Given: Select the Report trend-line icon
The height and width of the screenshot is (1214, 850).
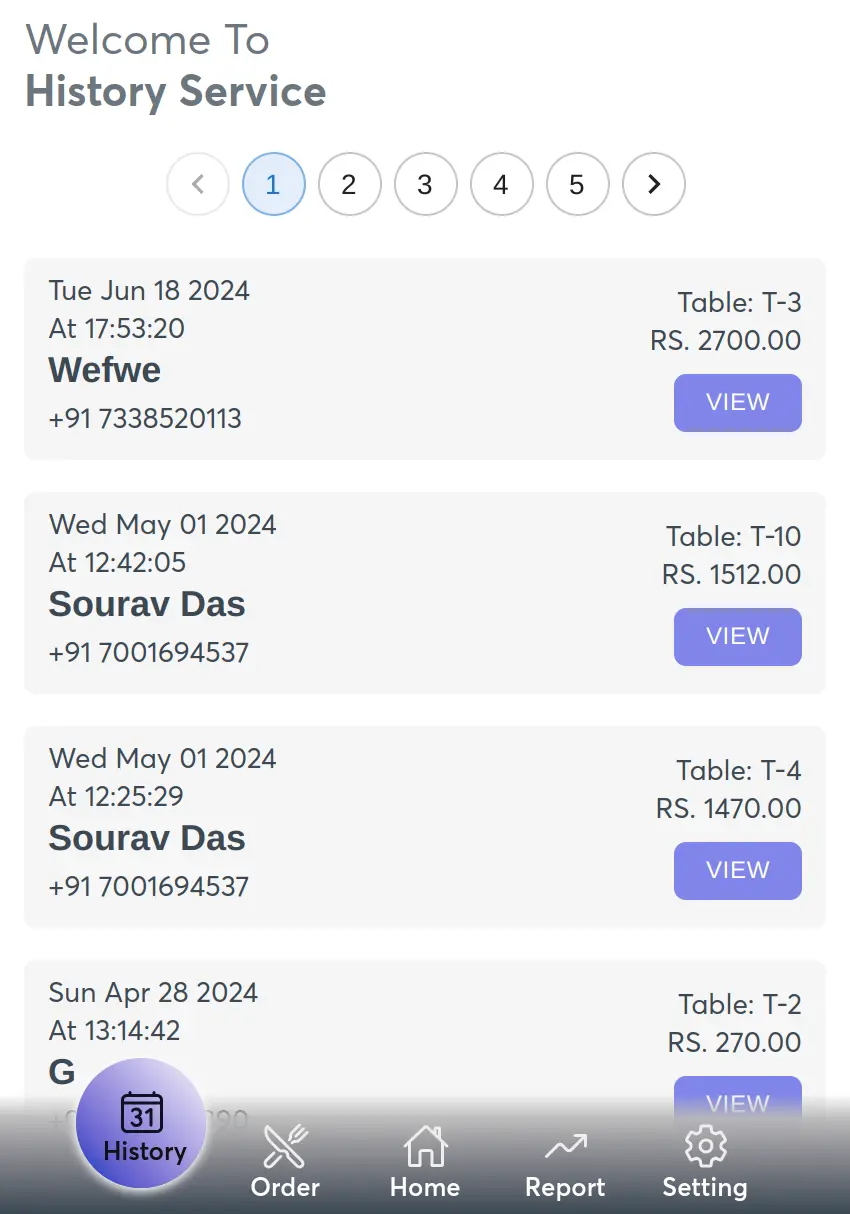Looking at the screenshot, I should pyautogui.click(x=565, y=1146).
